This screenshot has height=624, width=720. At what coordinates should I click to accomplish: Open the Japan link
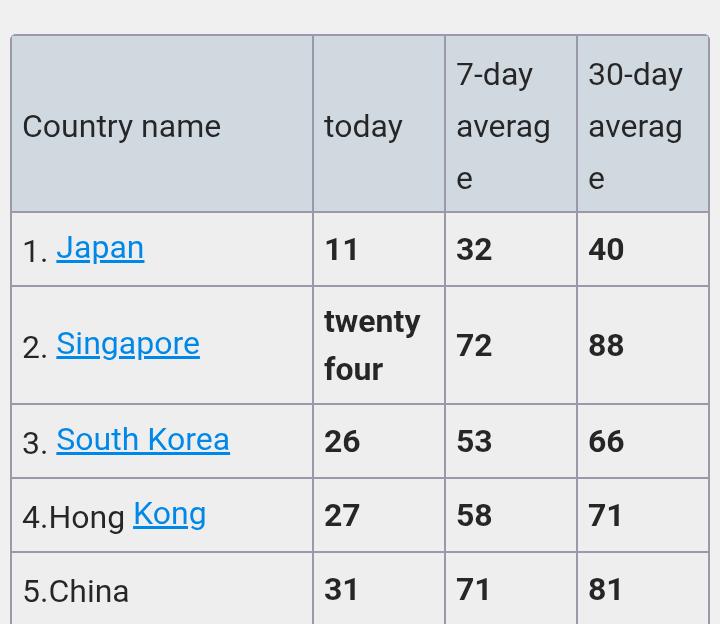[100, 249]
